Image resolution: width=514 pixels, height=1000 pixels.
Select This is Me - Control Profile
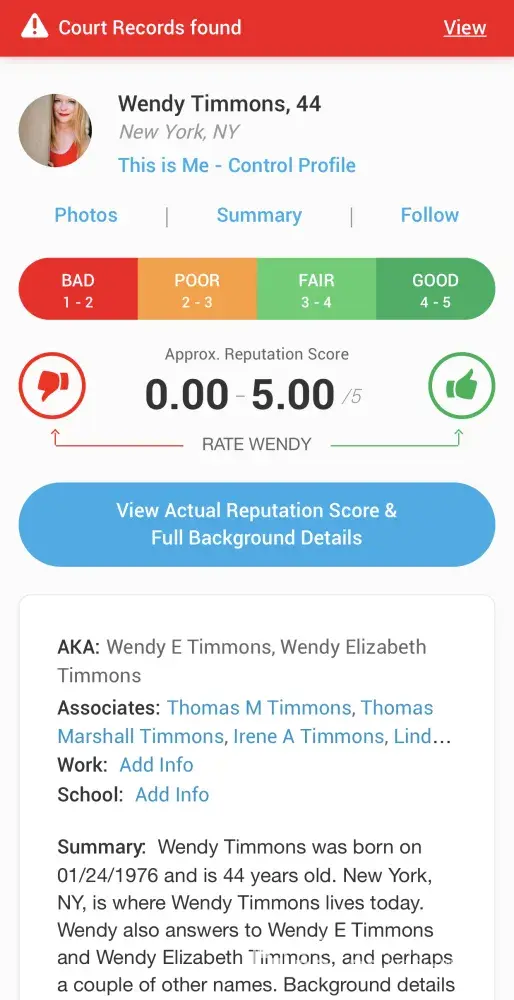237,165
